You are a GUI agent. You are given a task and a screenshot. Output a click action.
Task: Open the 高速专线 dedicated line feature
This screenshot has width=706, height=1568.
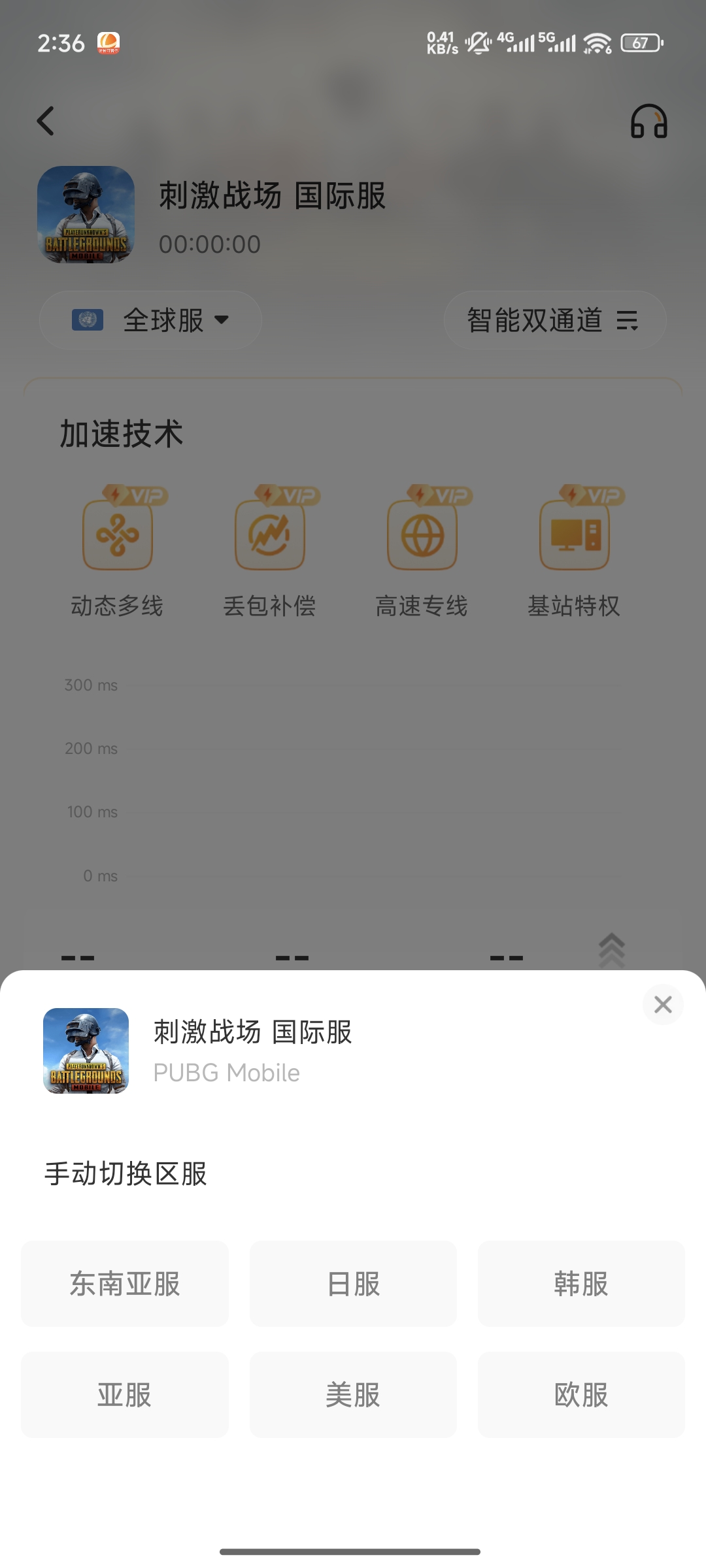(x=422, y=531)
